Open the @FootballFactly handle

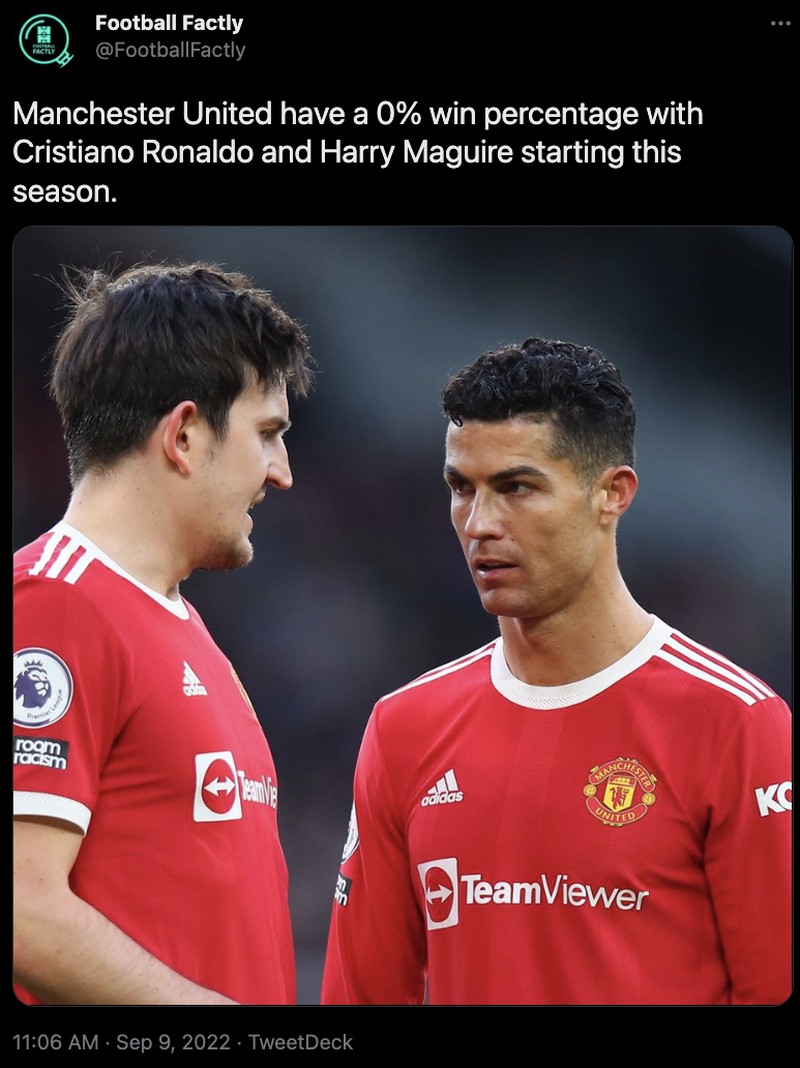coord(169,50)
